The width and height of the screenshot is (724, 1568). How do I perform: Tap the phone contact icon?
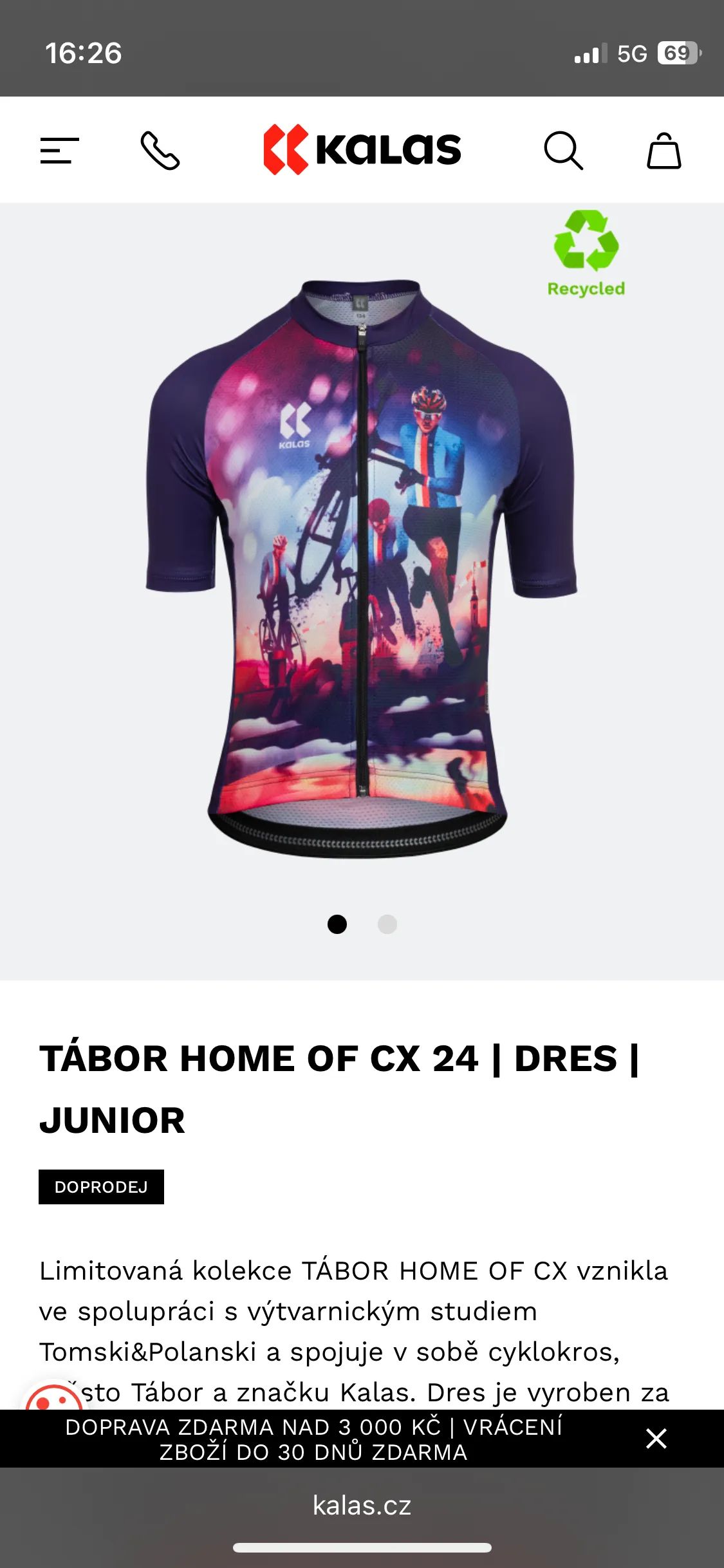[160, 151]
